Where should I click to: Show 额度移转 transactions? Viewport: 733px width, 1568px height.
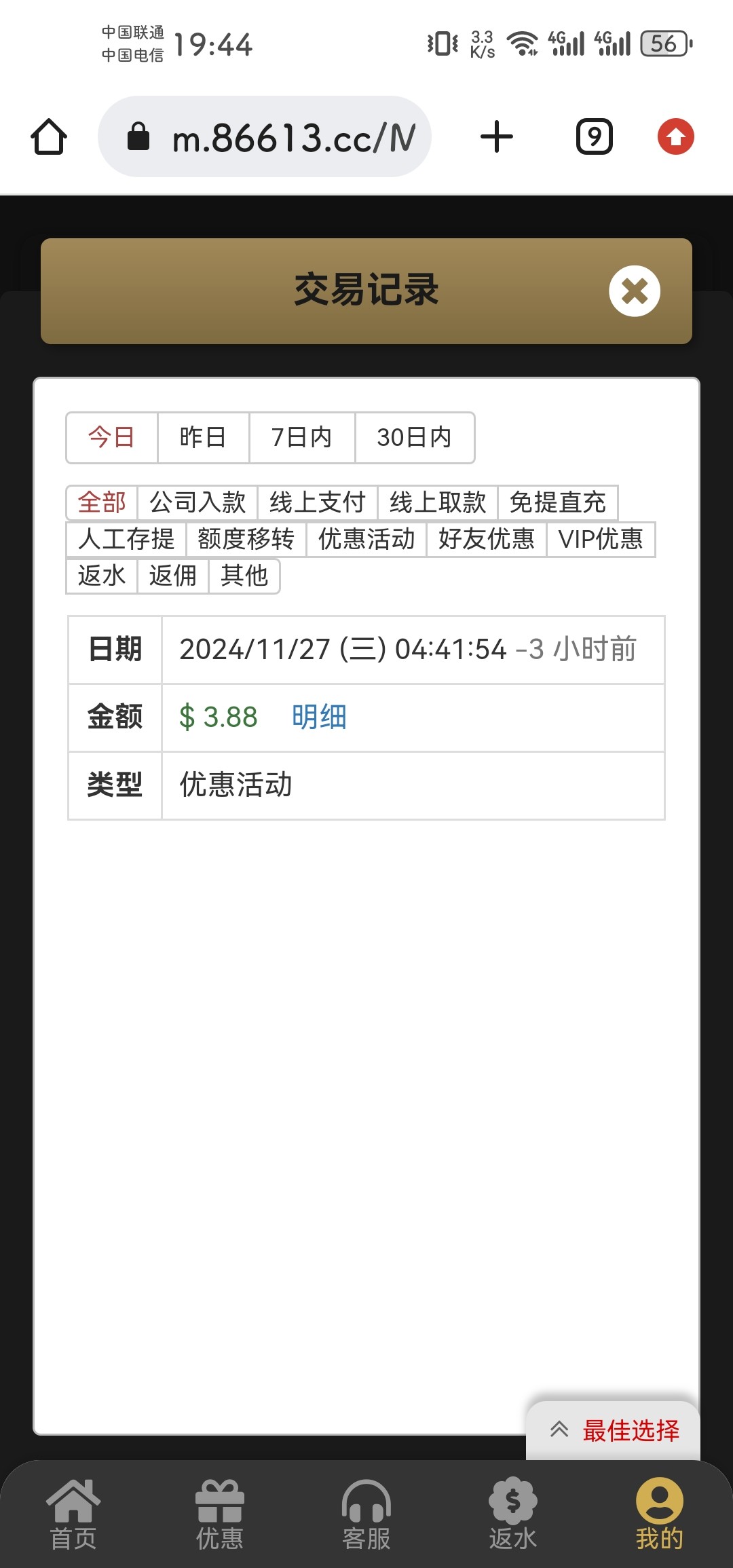coord(246,540)
